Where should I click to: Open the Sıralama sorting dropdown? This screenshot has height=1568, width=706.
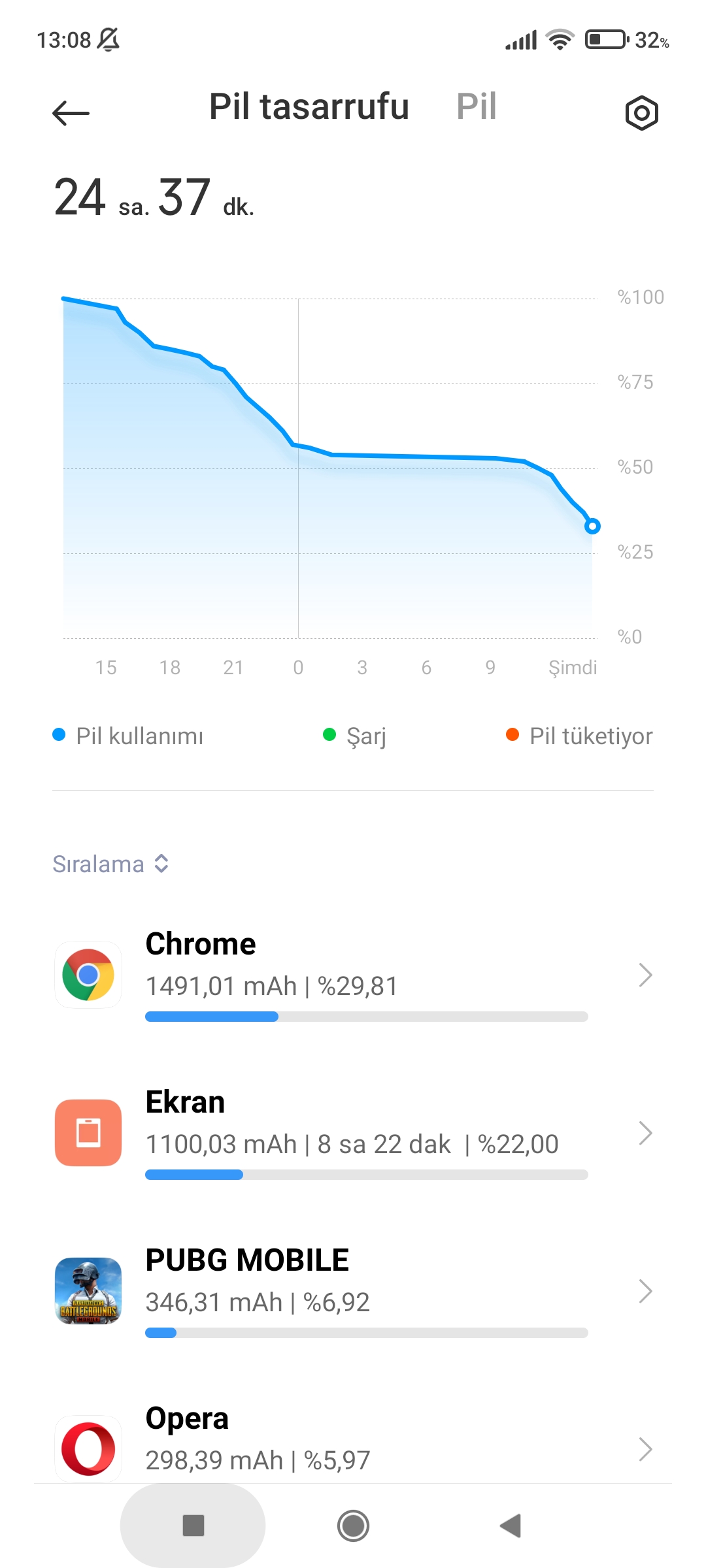point(111,864)
